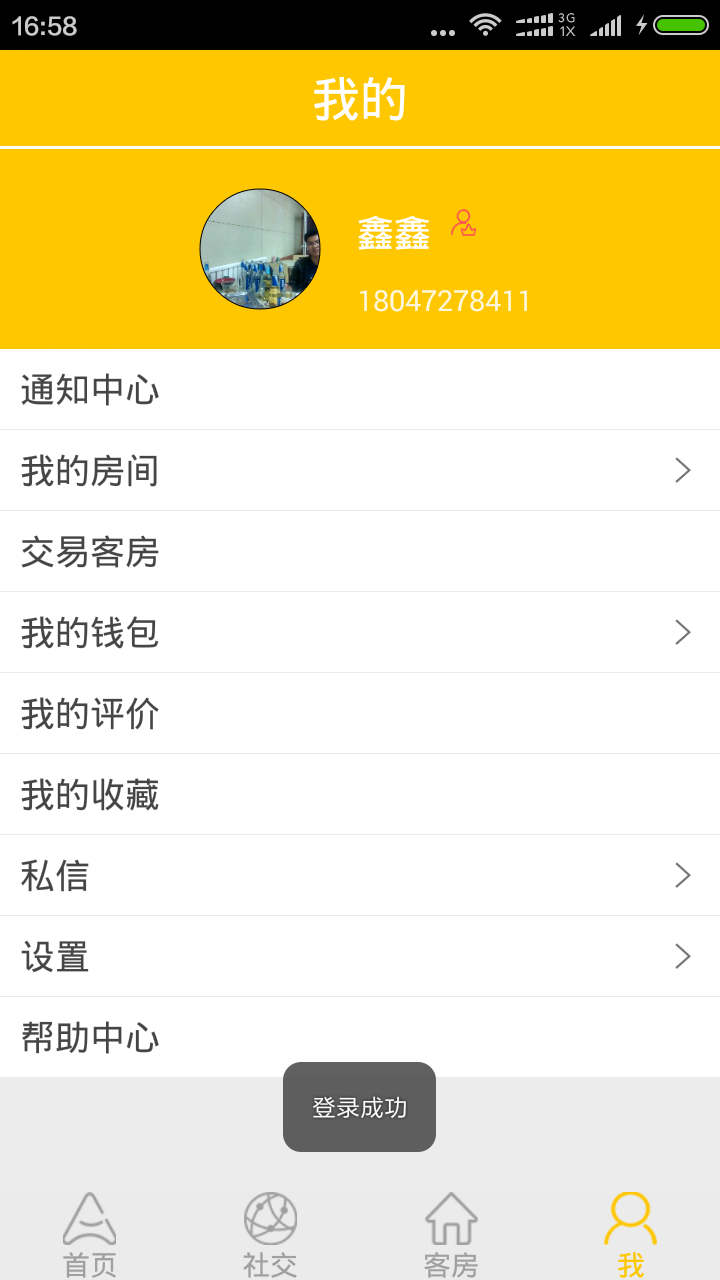Screen dimensions: 720x1280
Task: Open 通知中心 notification center
Action: pos(360,390)
